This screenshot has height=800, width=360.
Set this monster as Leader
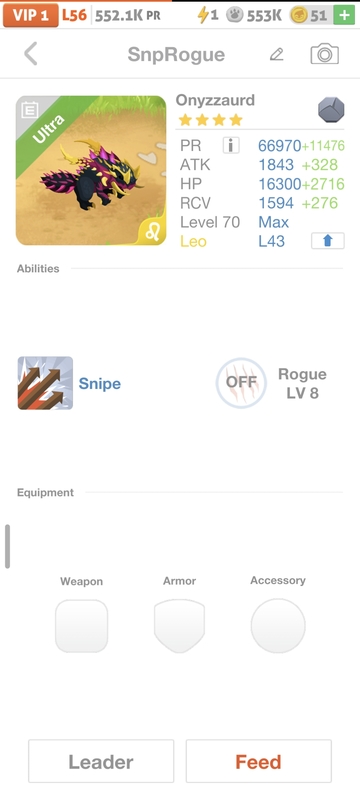[101, 761]
